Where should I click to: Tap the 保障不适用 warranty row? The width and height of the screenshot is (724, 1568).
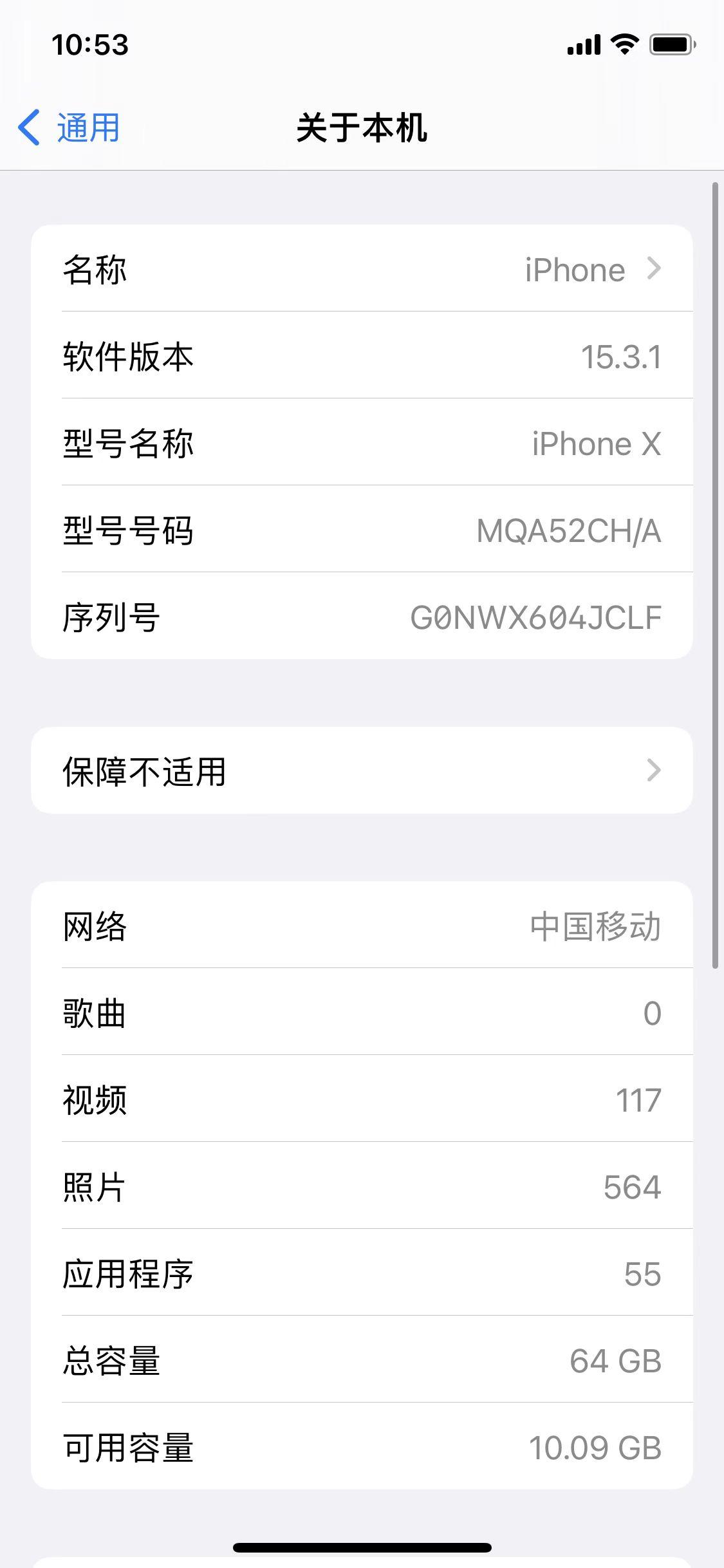point(360,770)
